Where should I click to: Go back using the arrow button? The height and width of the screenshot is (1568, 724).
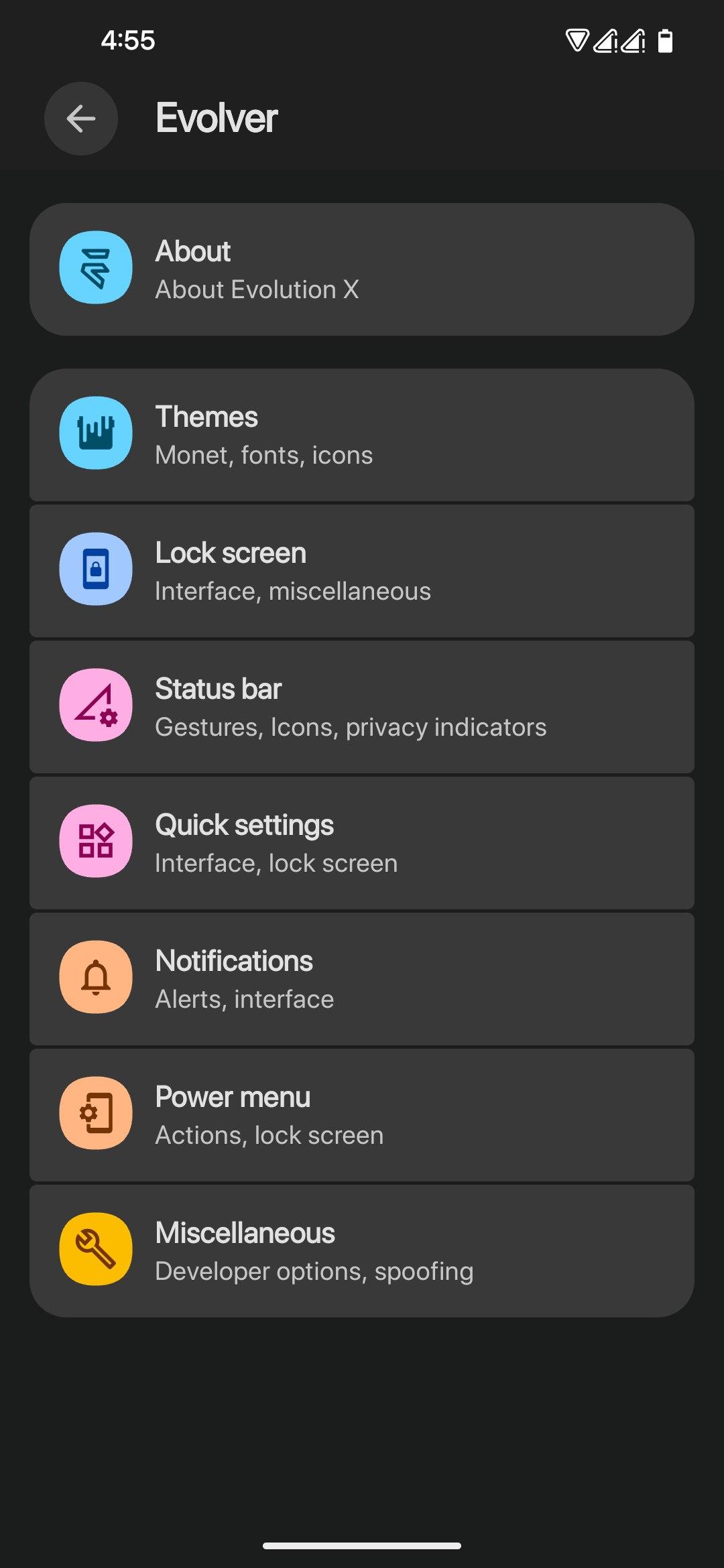(x=81, y=119)
